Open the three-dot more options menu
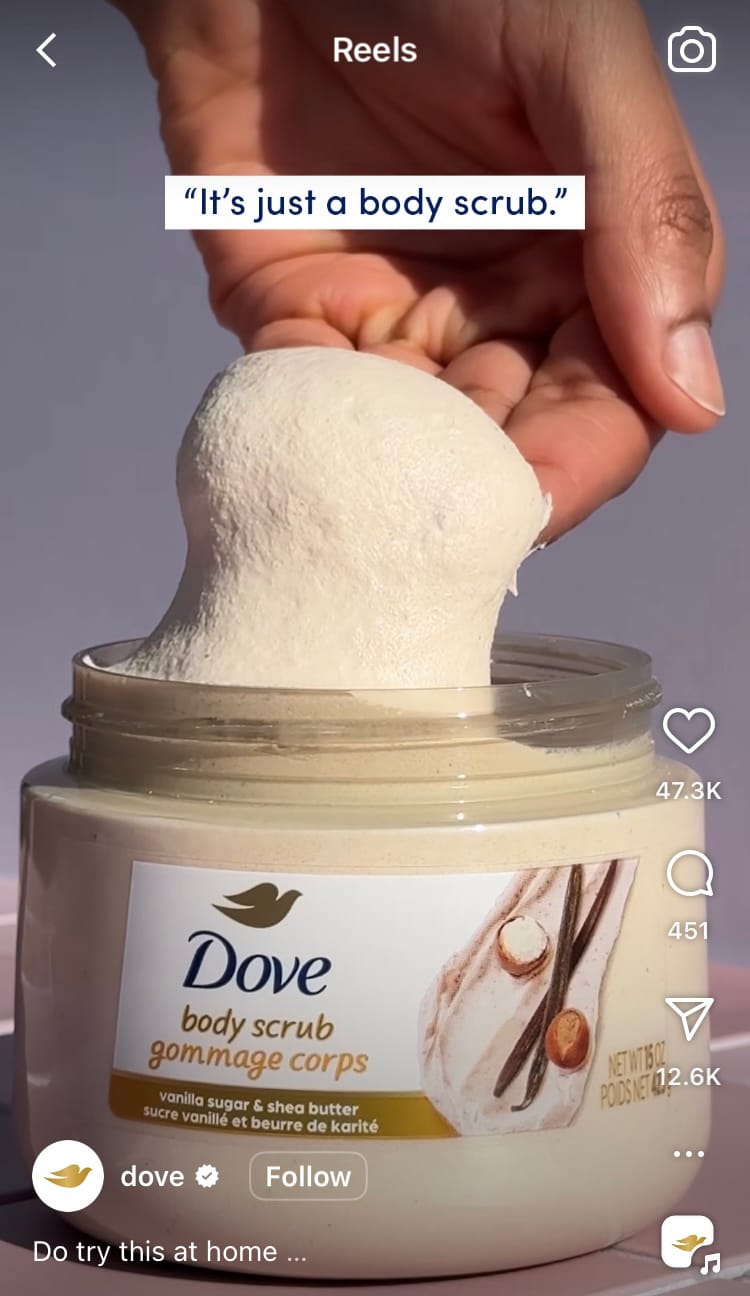The width and height of the screenshot is (750, 1296). click(x=689, y=1154)
